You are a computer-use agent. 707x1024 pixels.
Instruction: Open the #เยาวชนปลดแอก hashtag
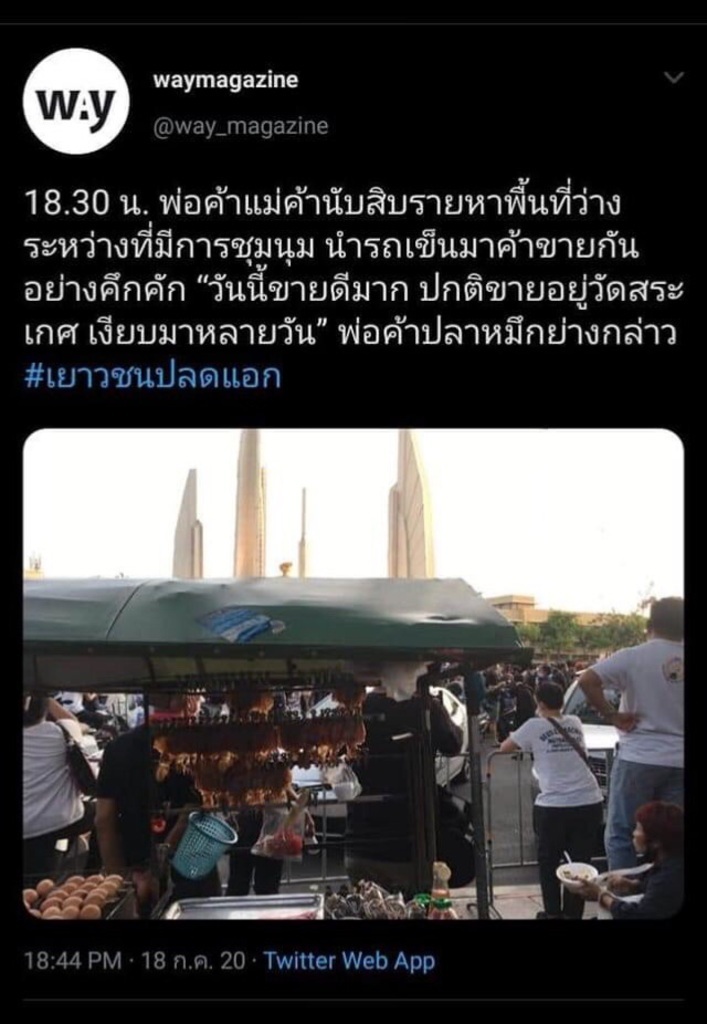tap(151, 376)
